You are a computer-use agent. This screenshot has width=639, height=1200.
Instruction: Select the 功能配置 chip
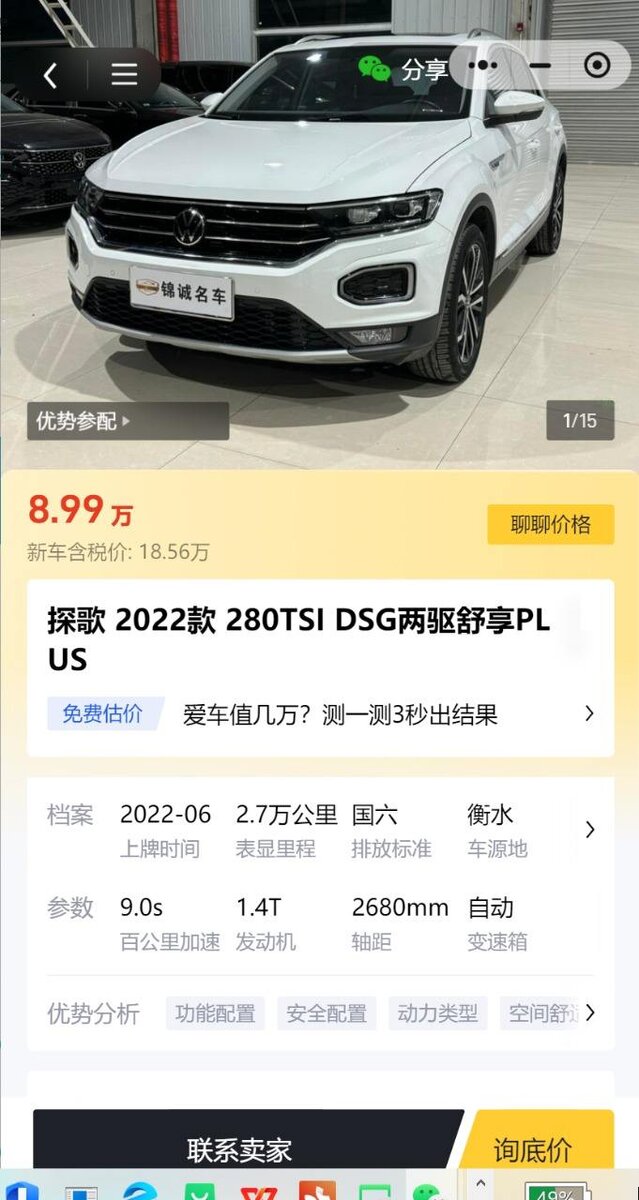(215, 1013)
